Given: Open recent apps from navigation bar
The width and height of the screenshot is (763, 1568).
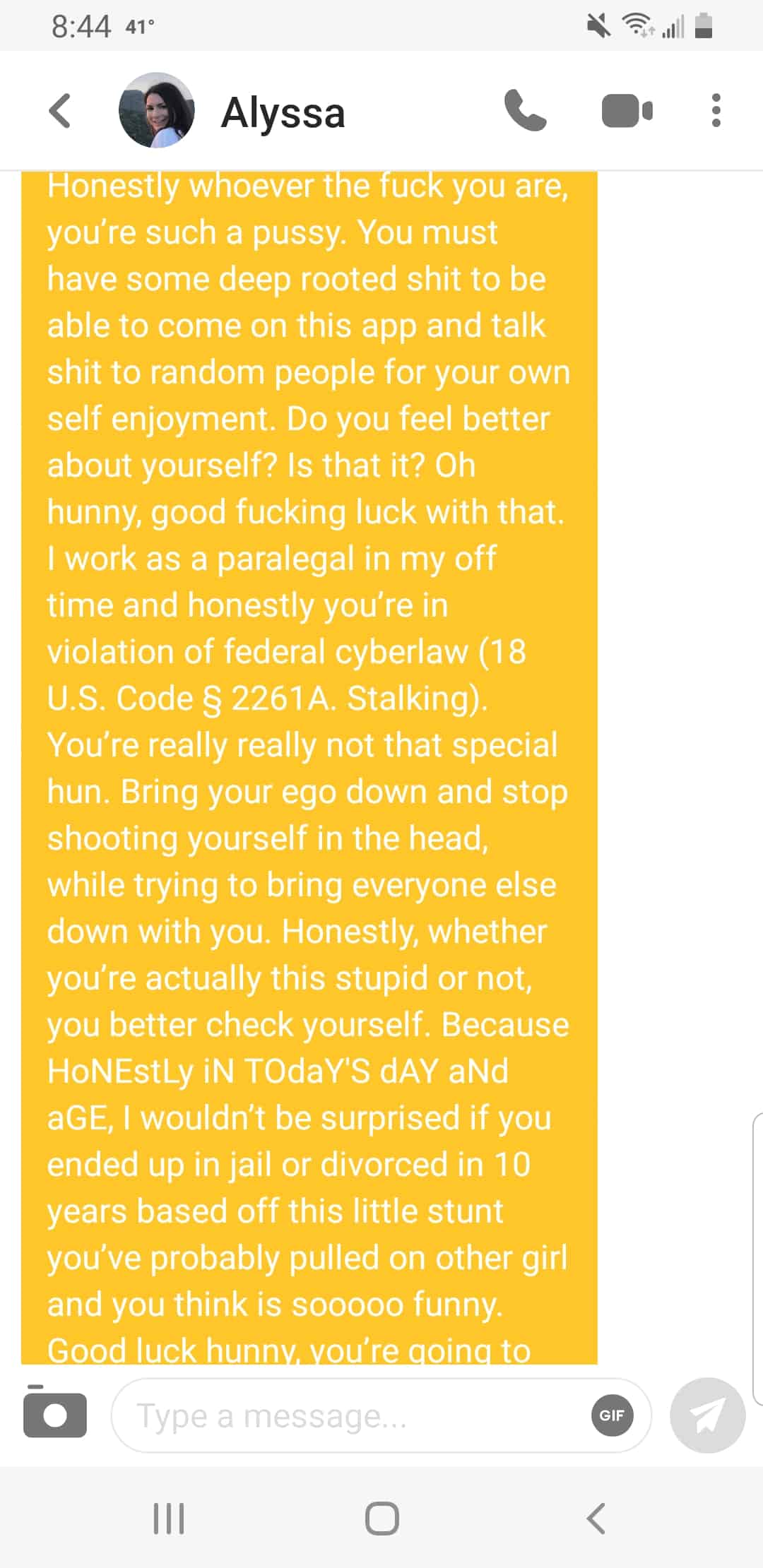Looking at the screenshot, I should 169,1518.
